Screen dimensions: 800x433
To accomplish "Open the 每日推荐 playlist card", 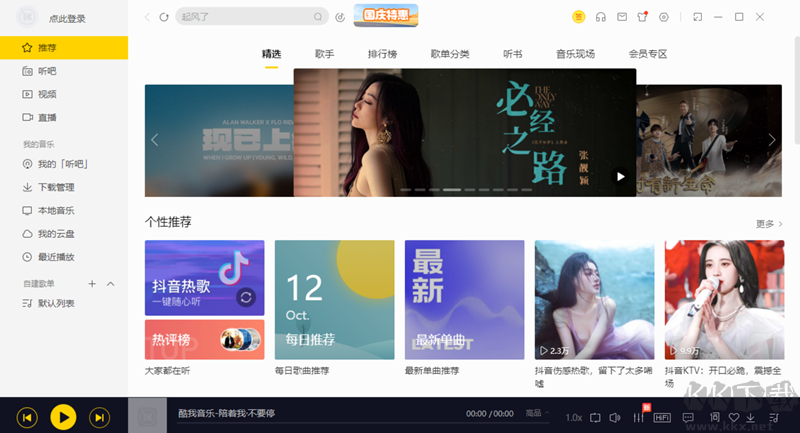I will tap(334, 300).
